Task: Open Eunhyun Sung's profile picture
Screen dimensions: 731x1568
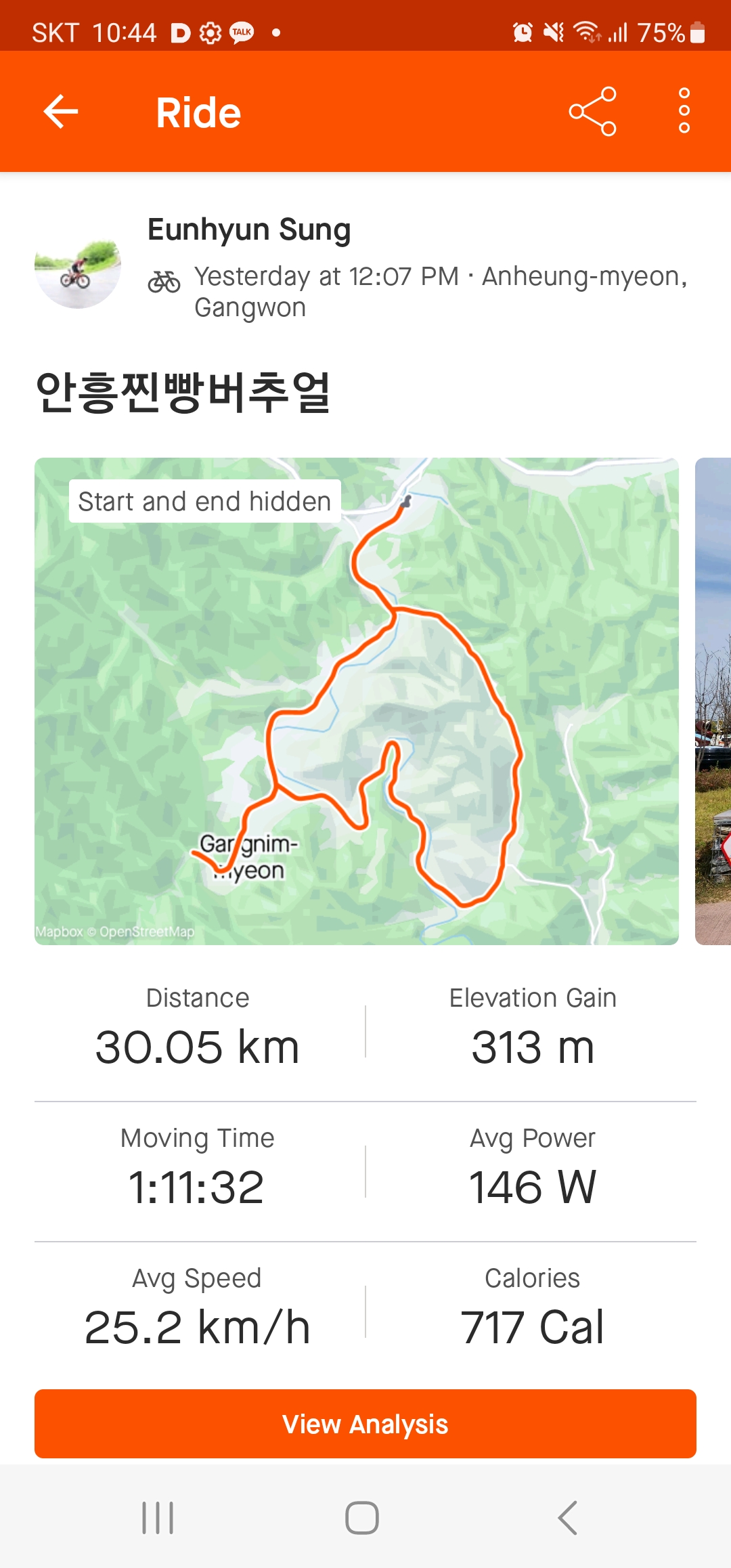Action: click(78, 265)
